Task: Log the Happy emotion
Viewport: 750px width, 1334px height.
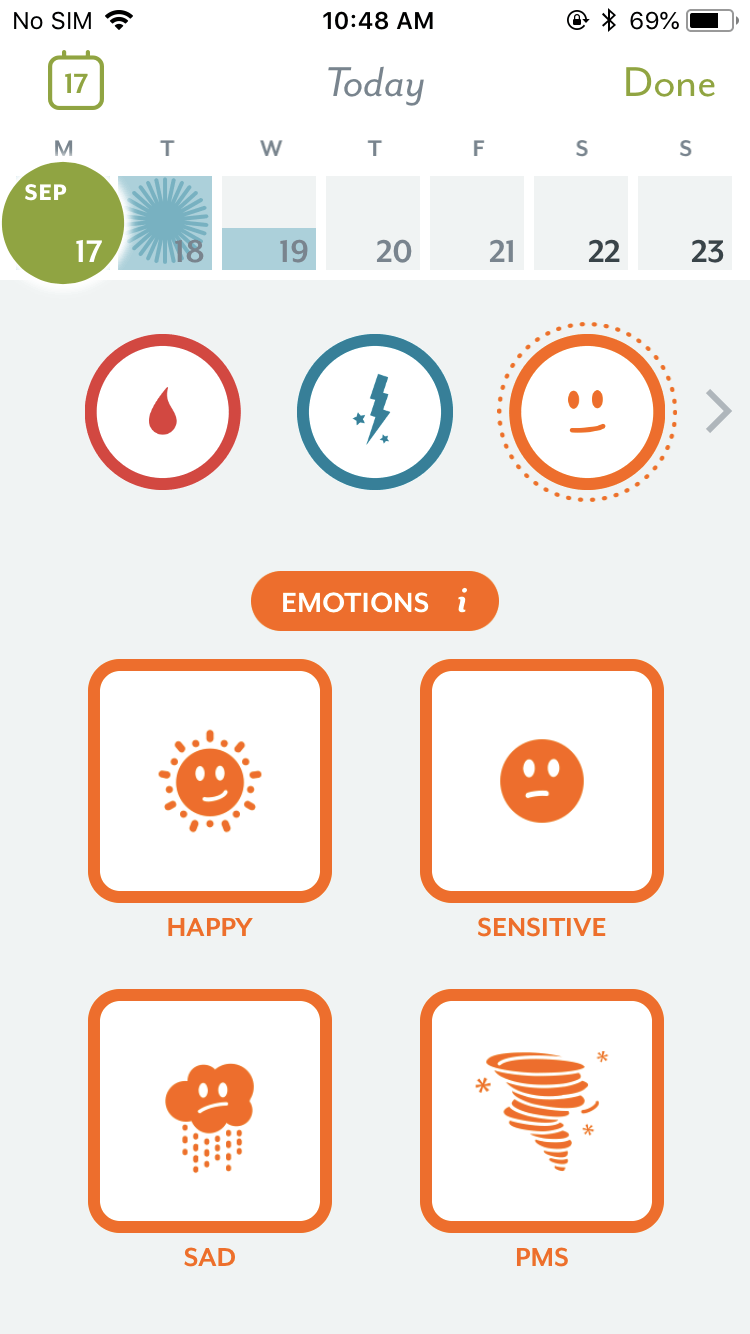Action: [210, 781]
